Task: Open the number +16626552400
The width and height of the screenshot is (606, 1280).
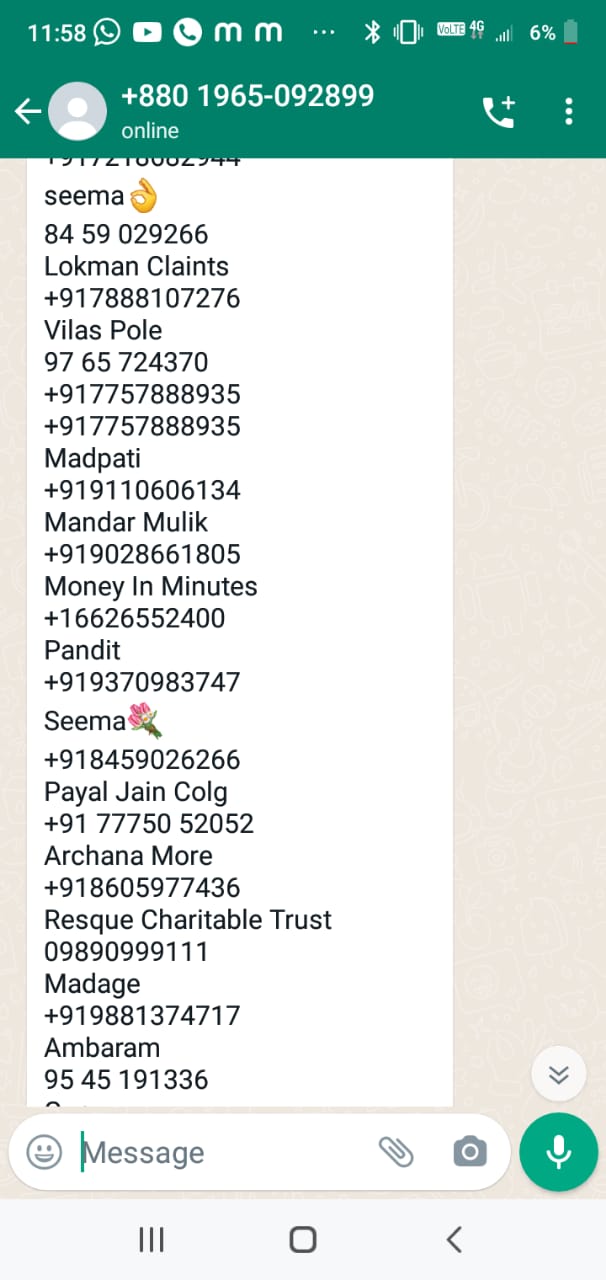Action: pos(134,618)
